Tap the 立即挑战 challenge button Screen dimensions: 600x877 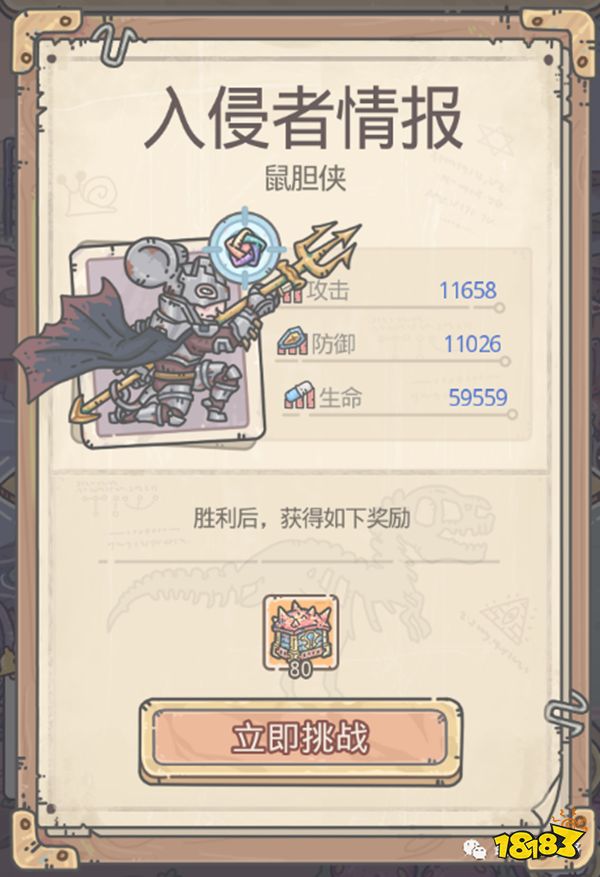300,738
